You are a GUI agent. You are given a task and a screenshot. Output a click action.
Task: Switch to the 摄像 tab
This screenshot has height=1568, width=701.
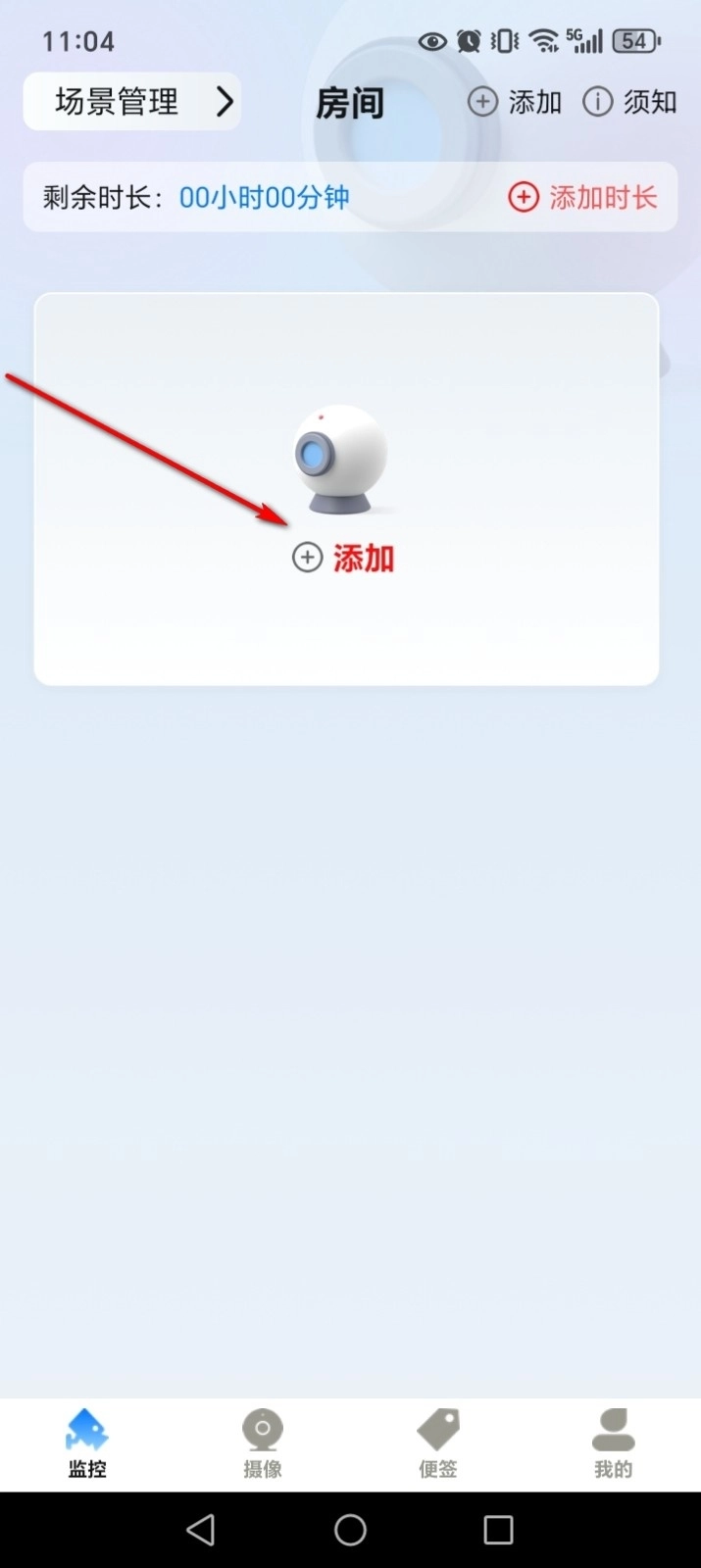coord(263,1444)
